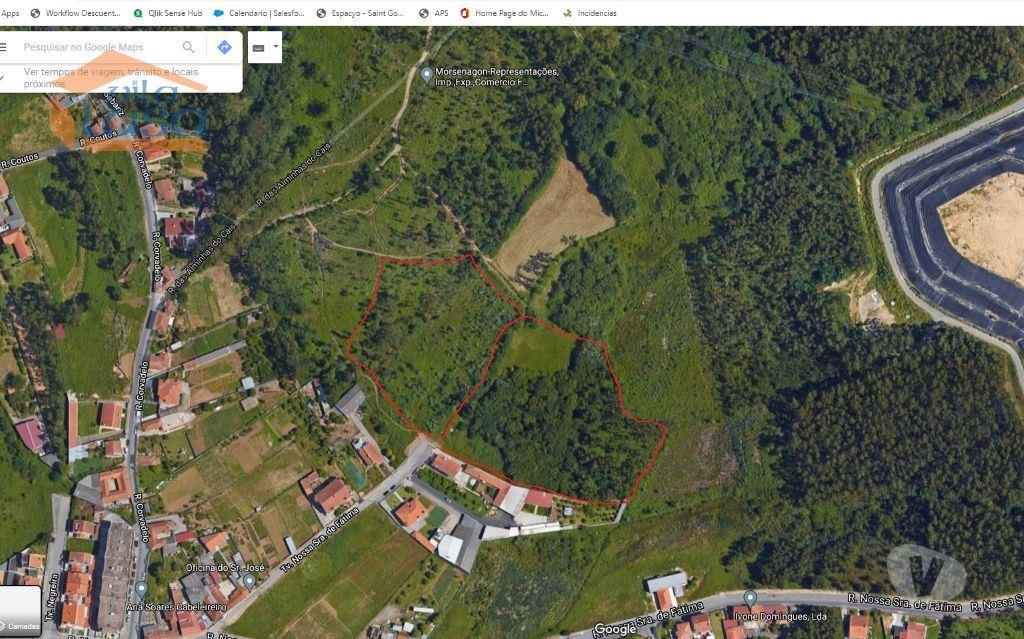Open the Camadas layers switcher
The height and width of the screenshot is (639, 1024).
[20, 610]
